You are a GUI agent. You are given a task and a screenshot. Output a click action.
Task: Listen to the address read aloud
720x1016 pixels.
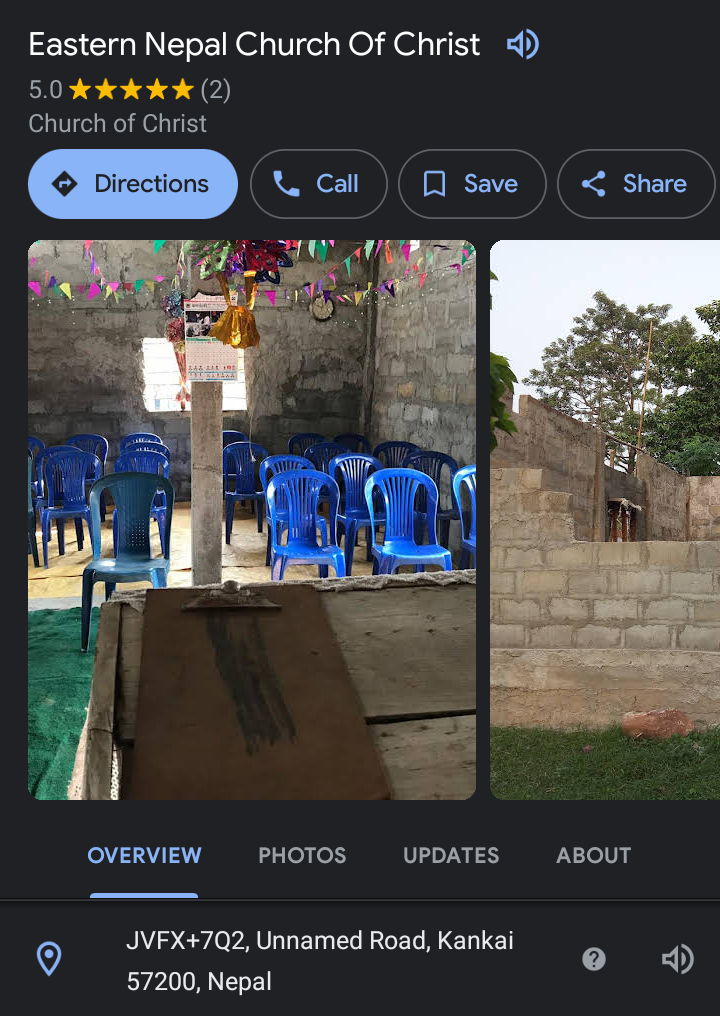click(x=677, y=960)
